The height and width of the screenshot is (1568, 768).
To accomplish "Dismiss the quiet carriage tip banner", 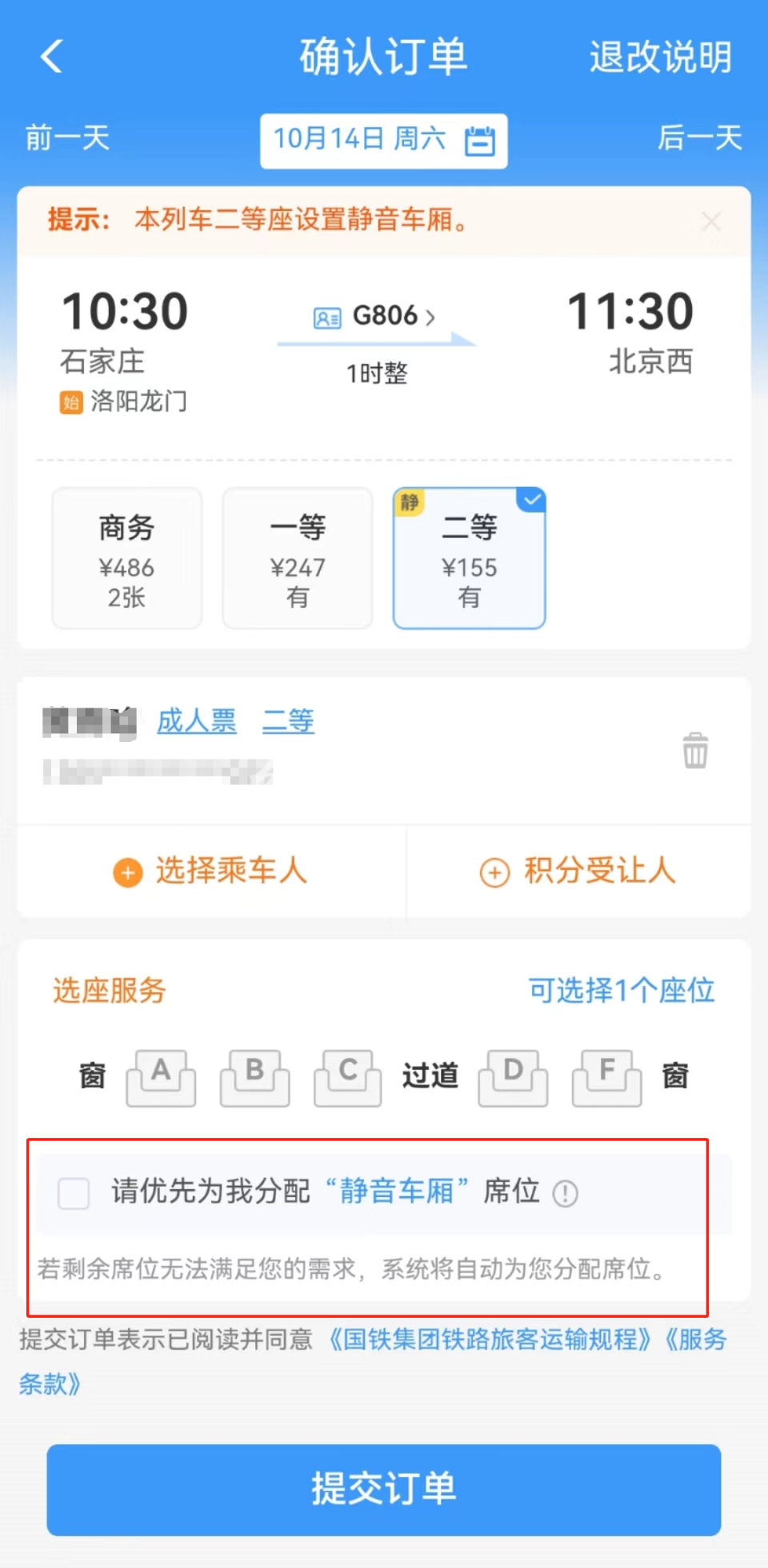I will tap(710, 221).
